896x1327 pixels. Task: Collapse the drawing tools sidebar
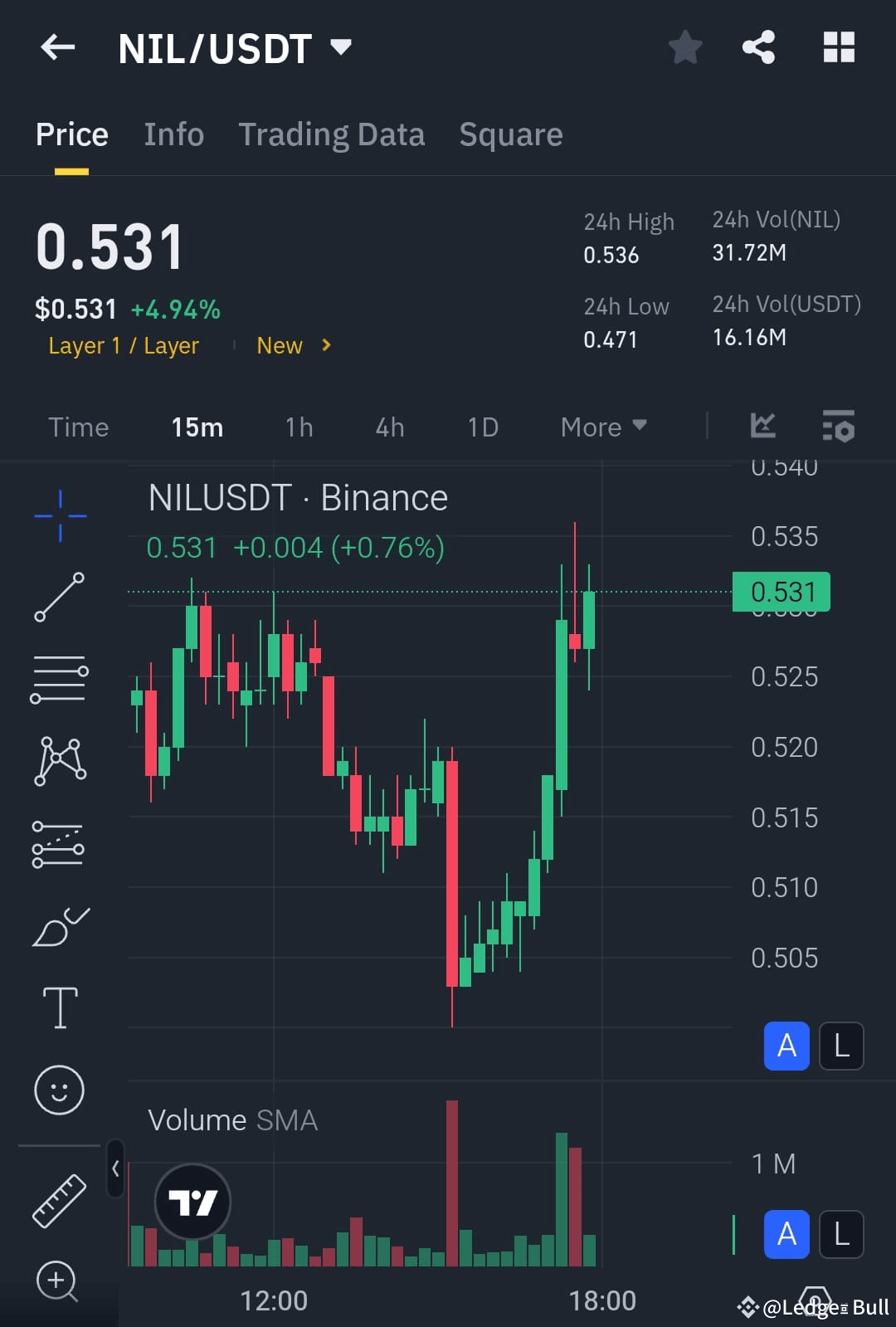pyautogui.click(x=114, y=1168)
